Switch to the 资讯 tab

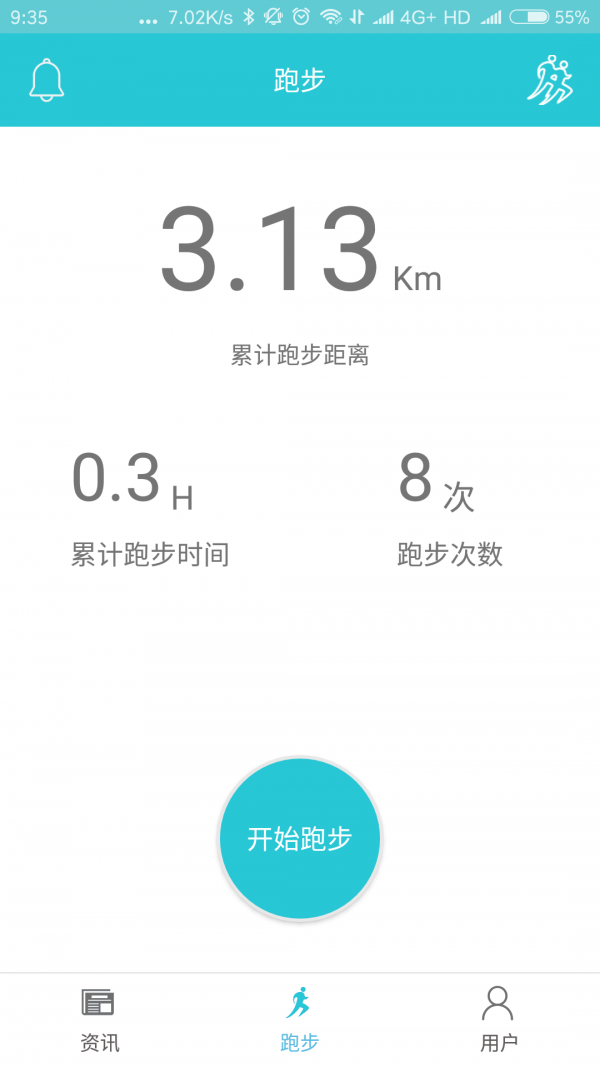coord(99,1020)
